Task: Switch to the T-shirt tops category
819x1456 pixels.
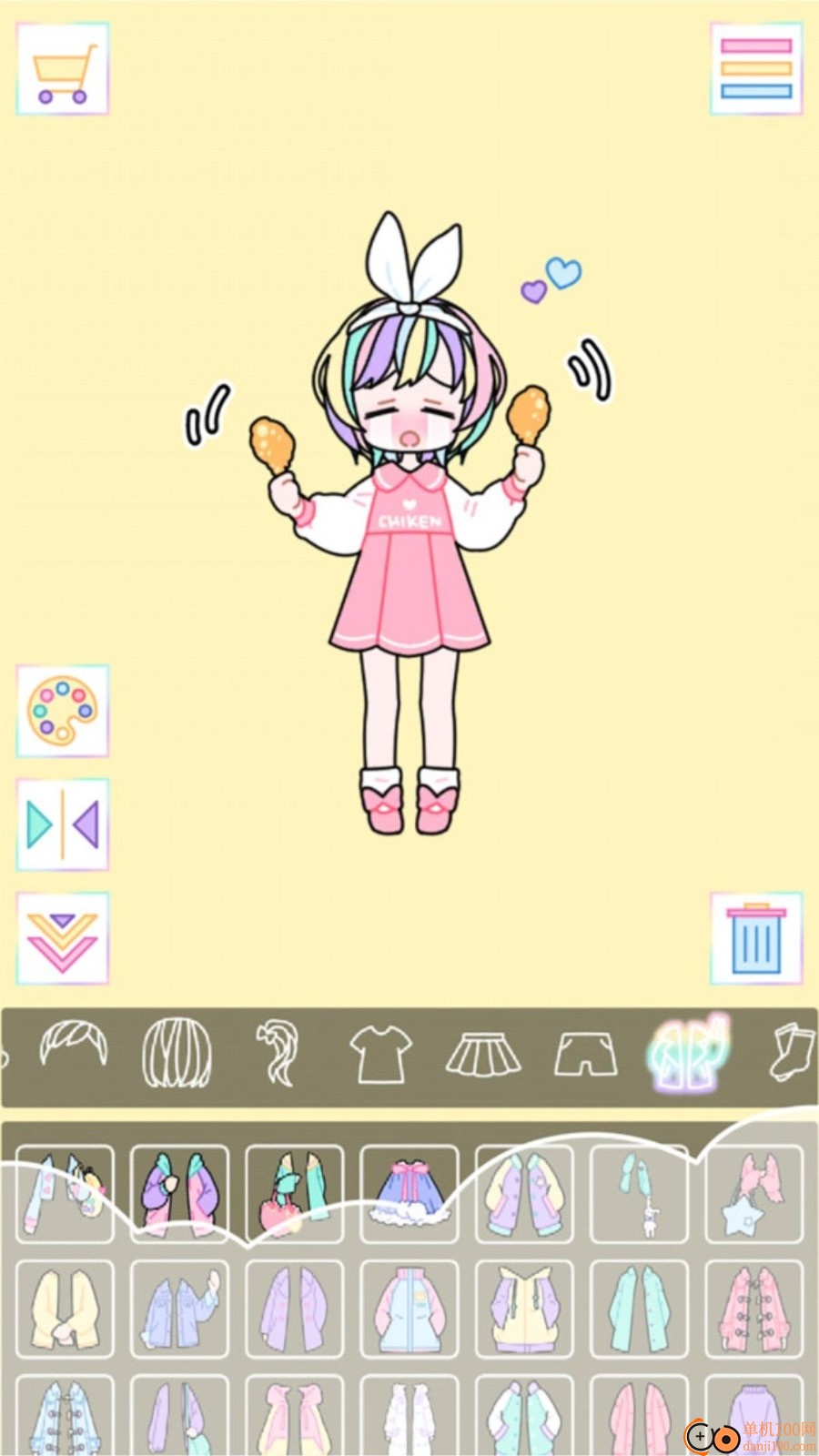Action: 382,1054
